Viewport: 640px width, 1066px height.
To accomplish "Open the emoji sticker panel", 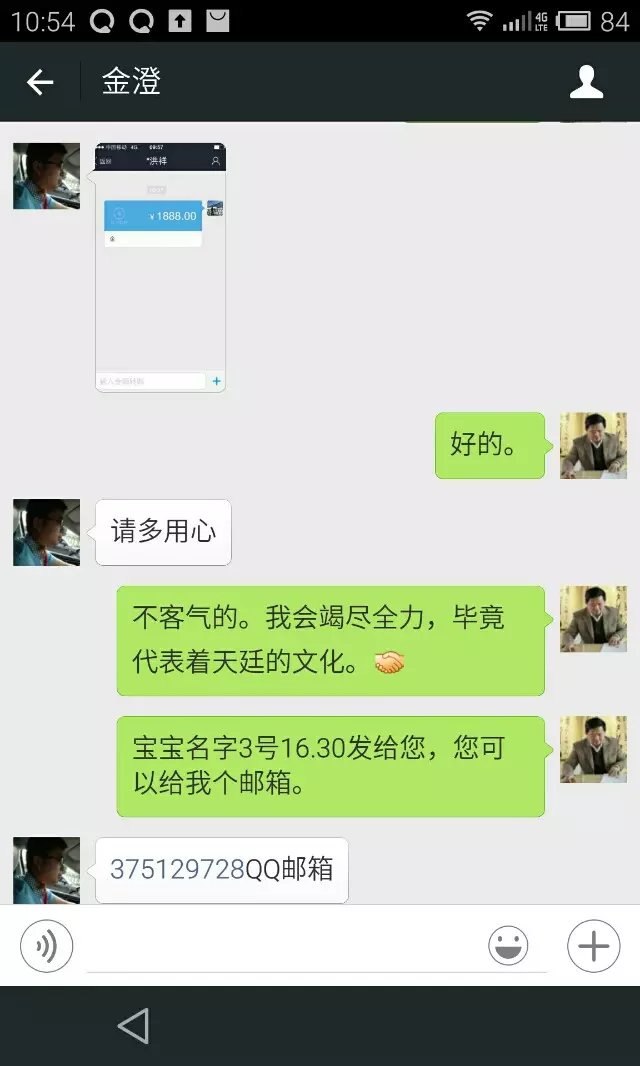I will point(508,945).
